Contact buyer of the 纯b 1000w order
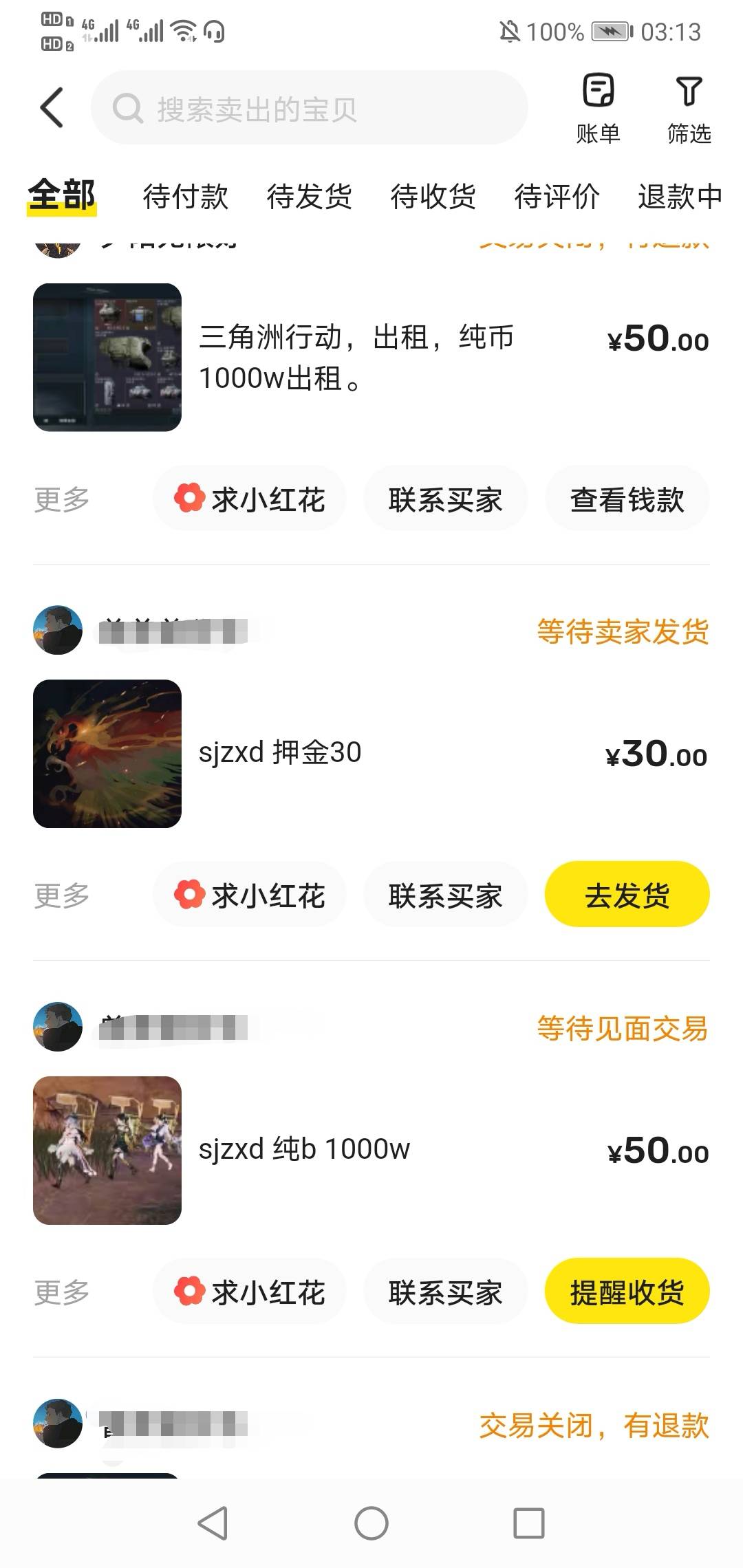The width and height of the screenshot is (743, 1568). click(445, 1292)
